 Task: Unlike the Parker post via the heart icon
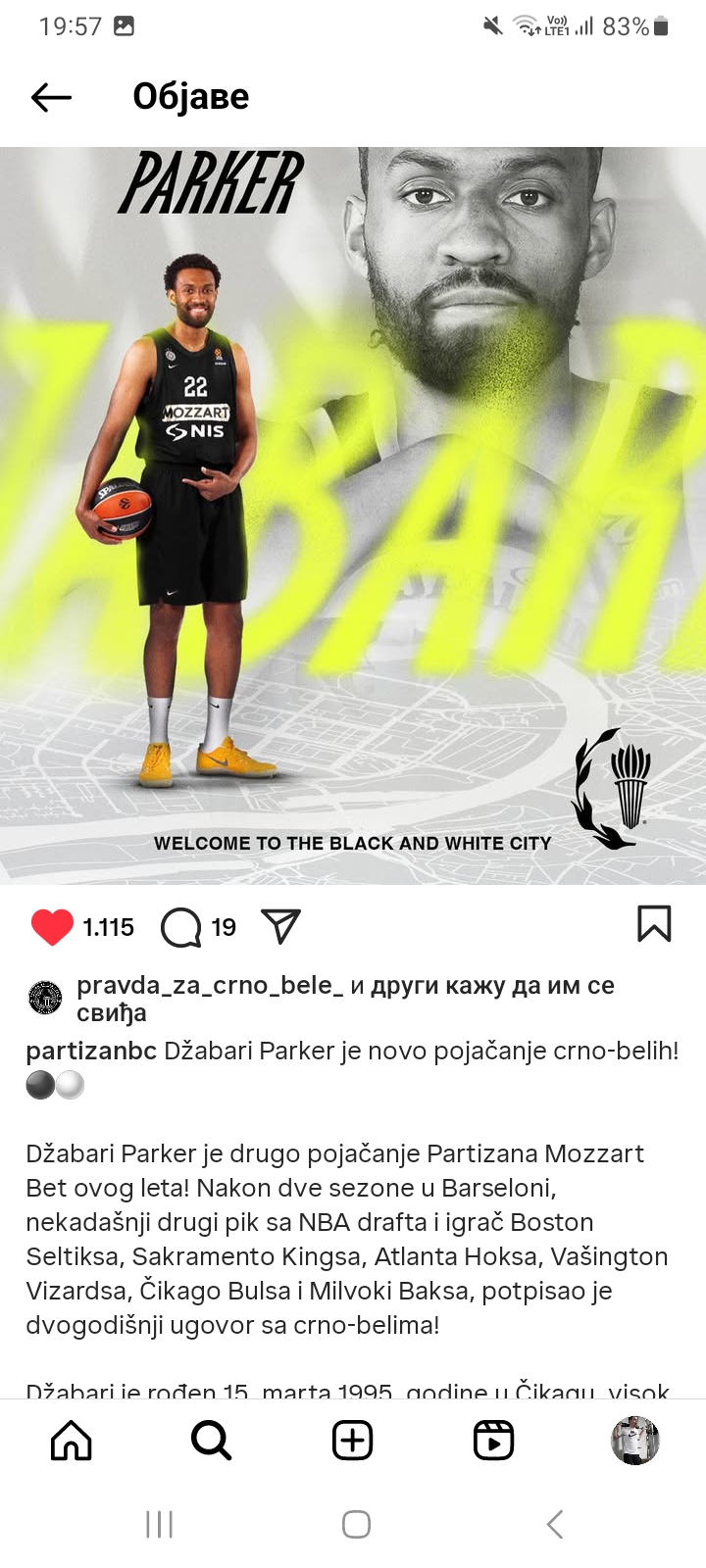pos(52,927)
